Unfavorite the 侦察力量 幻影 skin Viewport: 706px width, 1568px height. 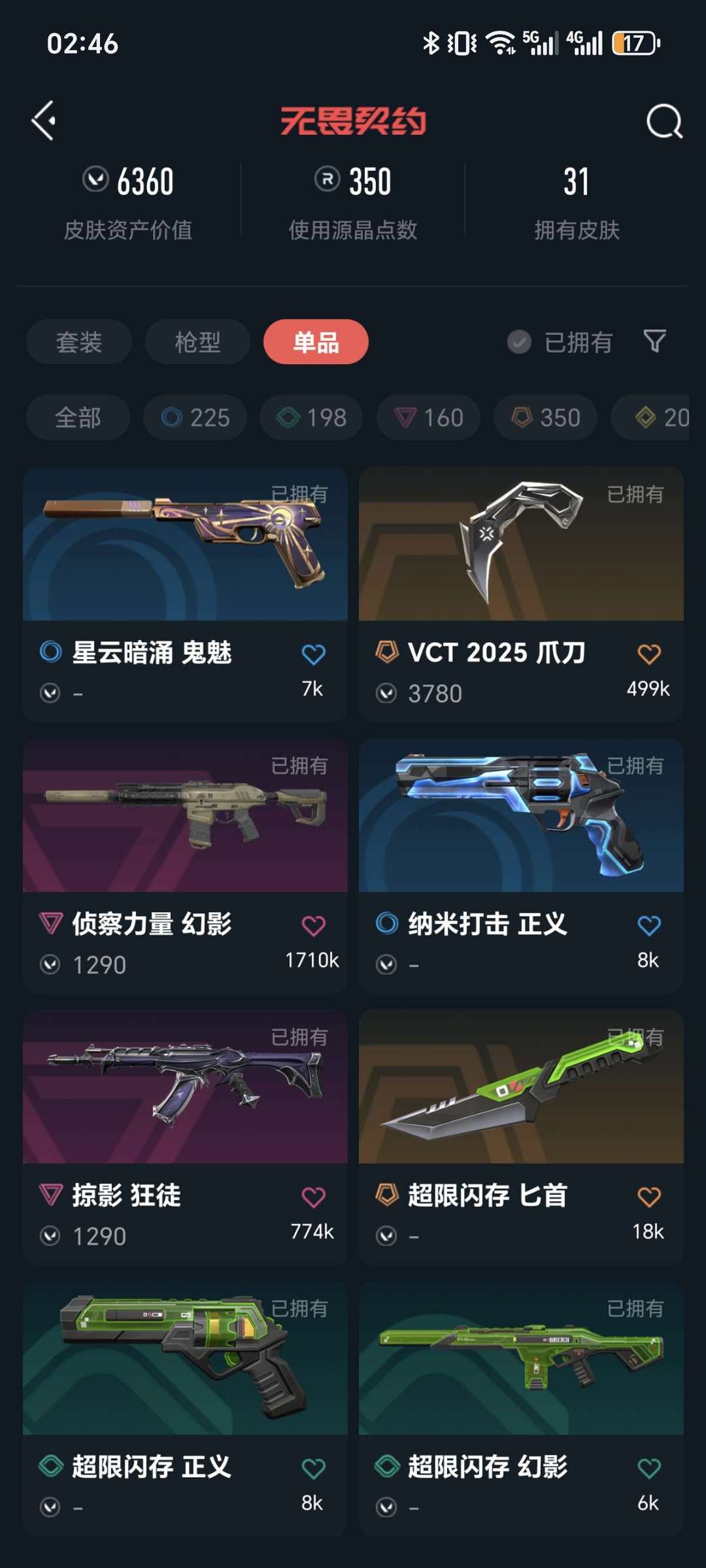pos(314,923)
